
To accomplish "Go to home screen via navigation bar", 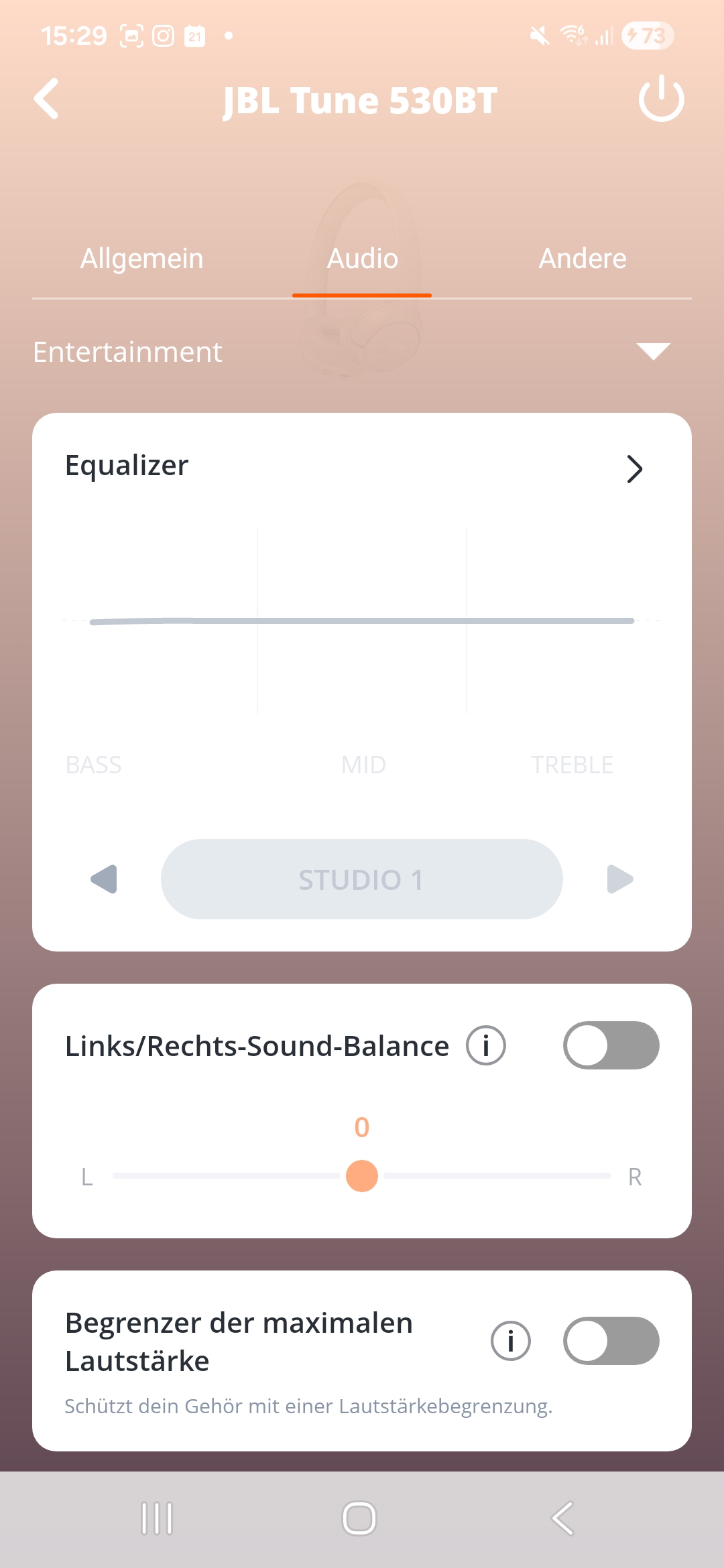I will click(359, 1518).
